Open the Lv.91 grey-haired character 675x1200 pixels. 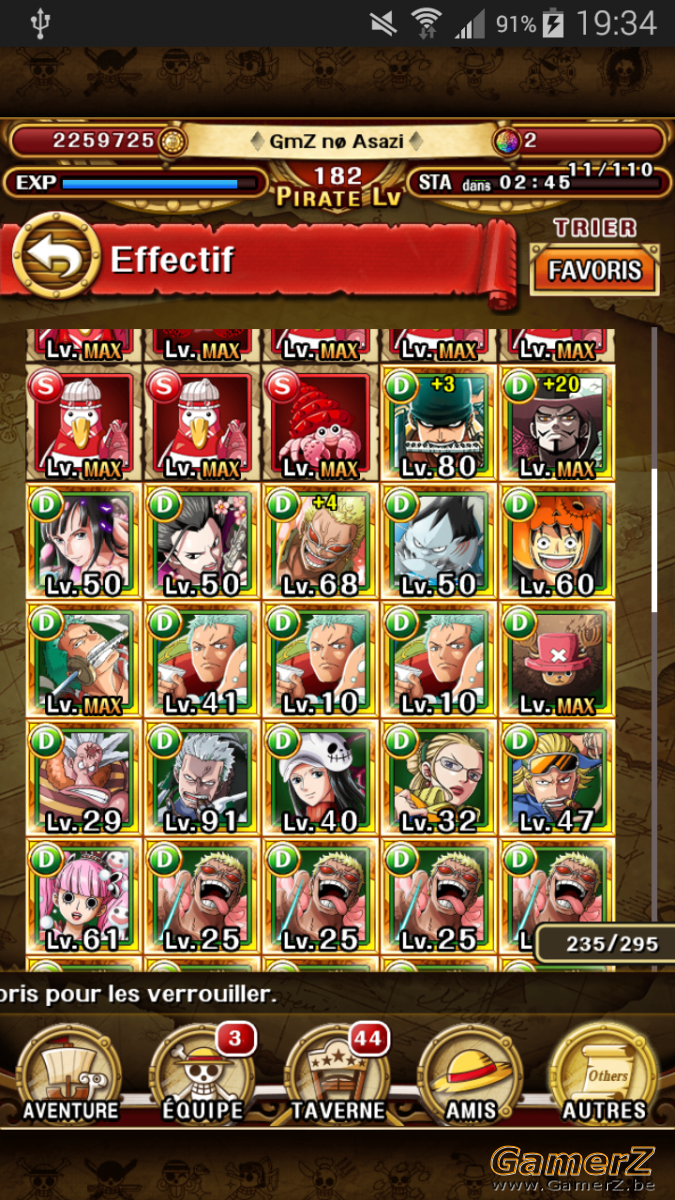202,779
